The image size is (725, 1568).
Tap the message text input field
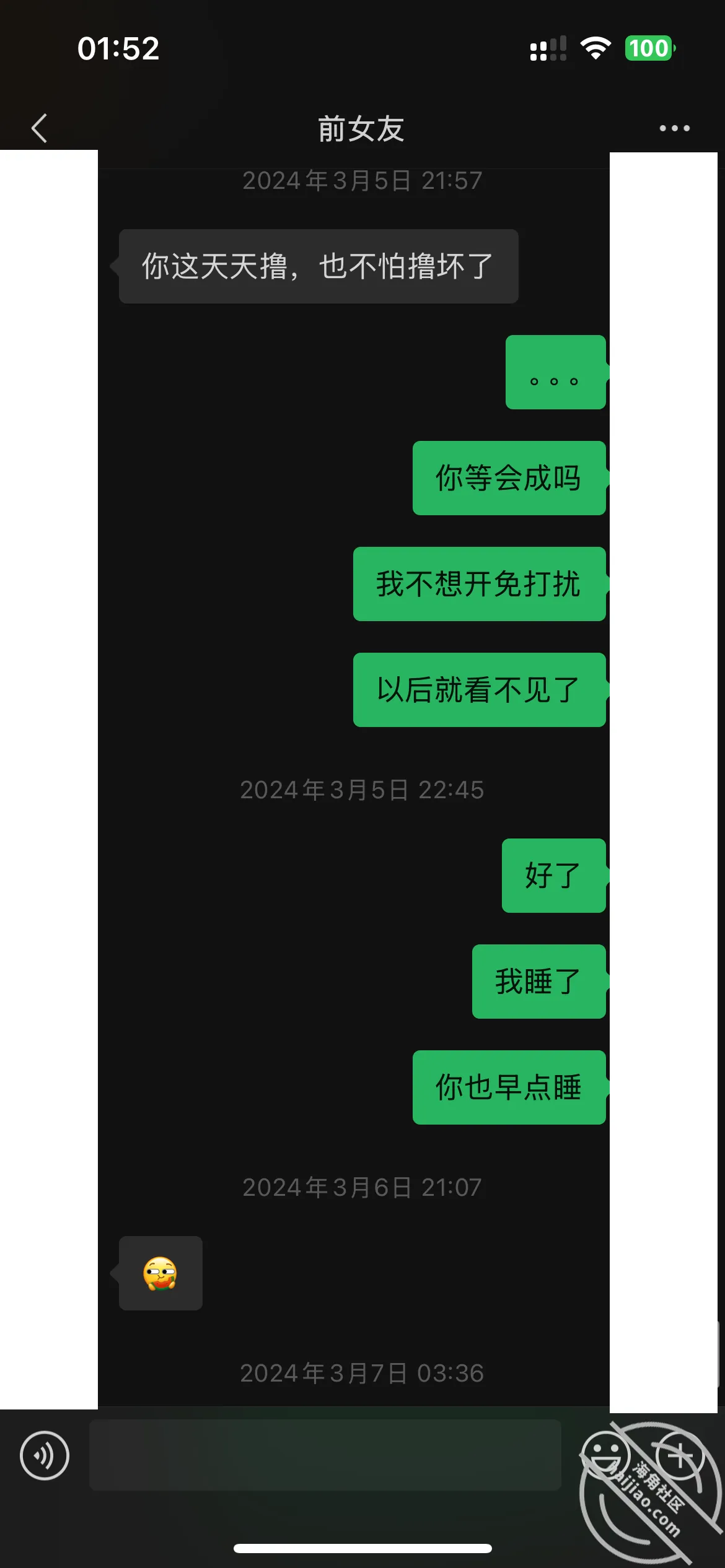(x=325, y=1455)
